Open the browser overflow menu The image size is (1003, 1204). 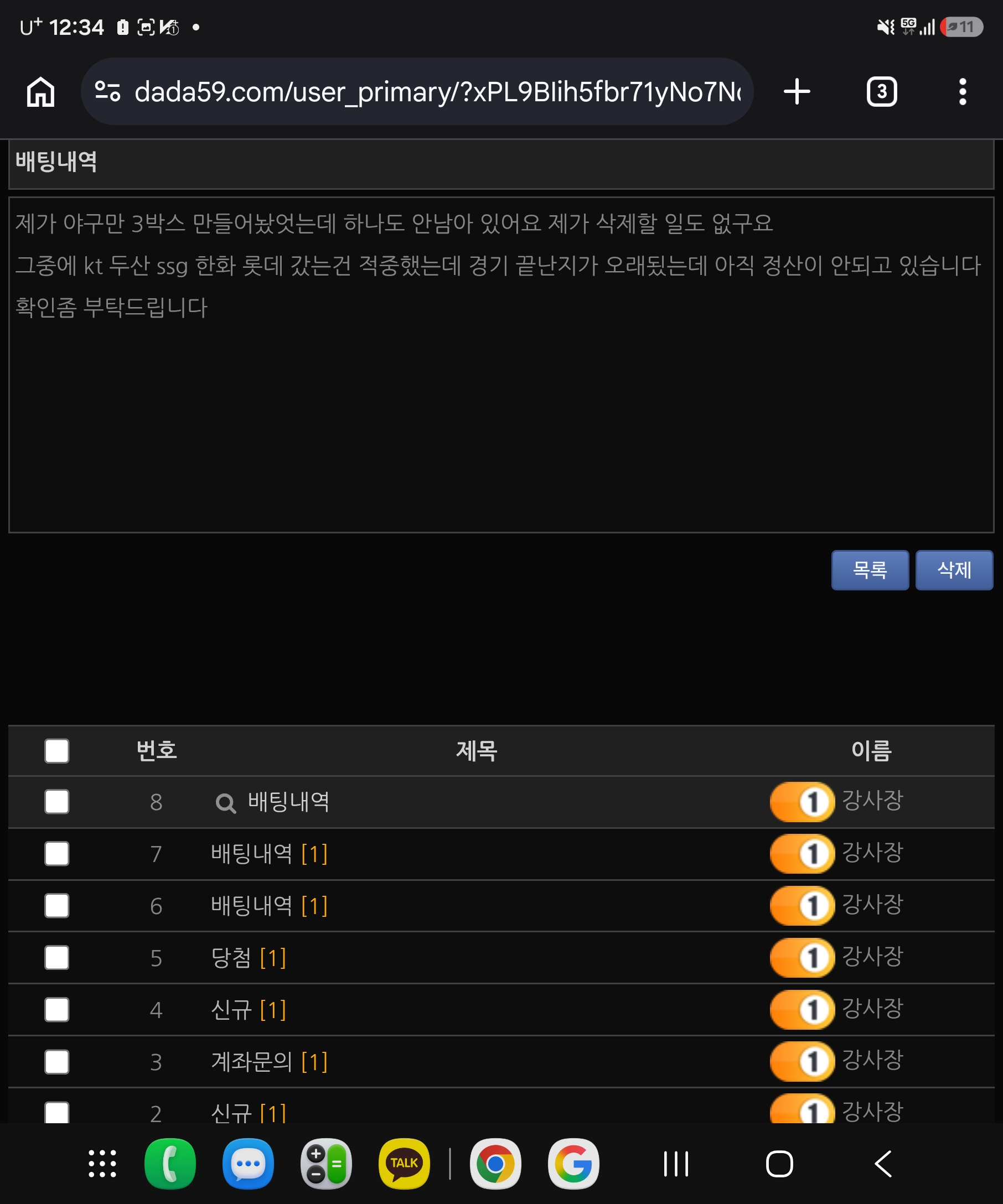click(962, 92)
